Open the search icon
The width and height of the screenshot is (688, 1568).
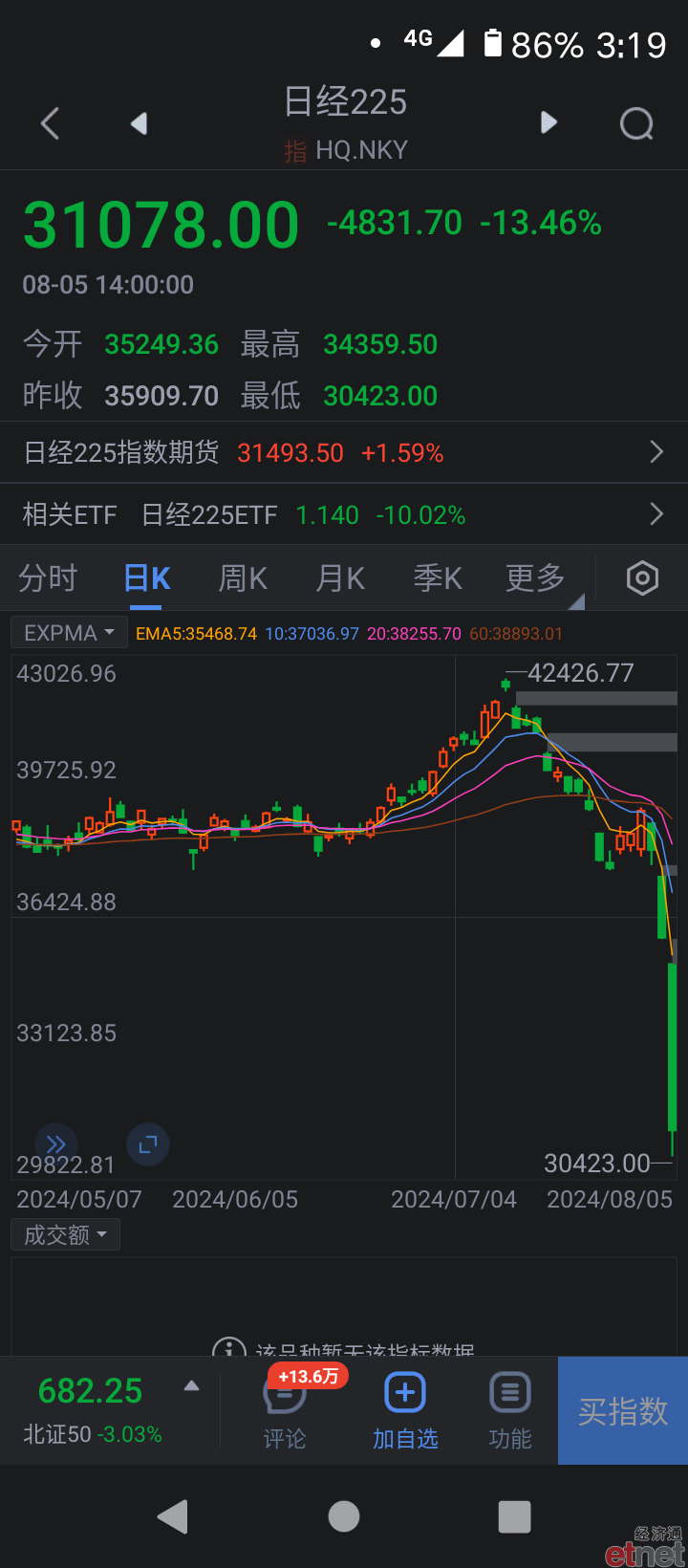(636, 123)
